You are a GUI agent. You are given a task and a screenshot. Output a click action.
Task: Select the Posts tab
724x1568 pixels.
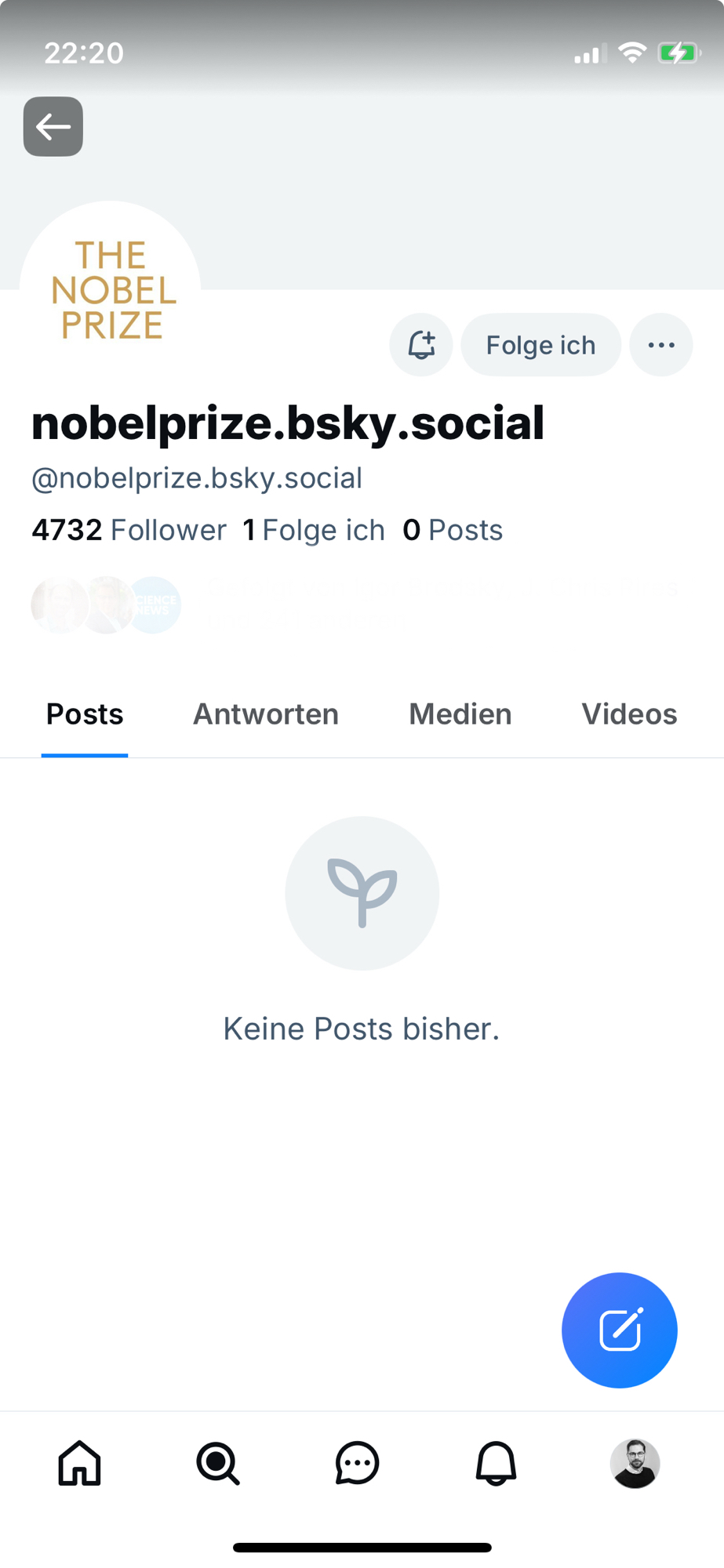point(85,714)
